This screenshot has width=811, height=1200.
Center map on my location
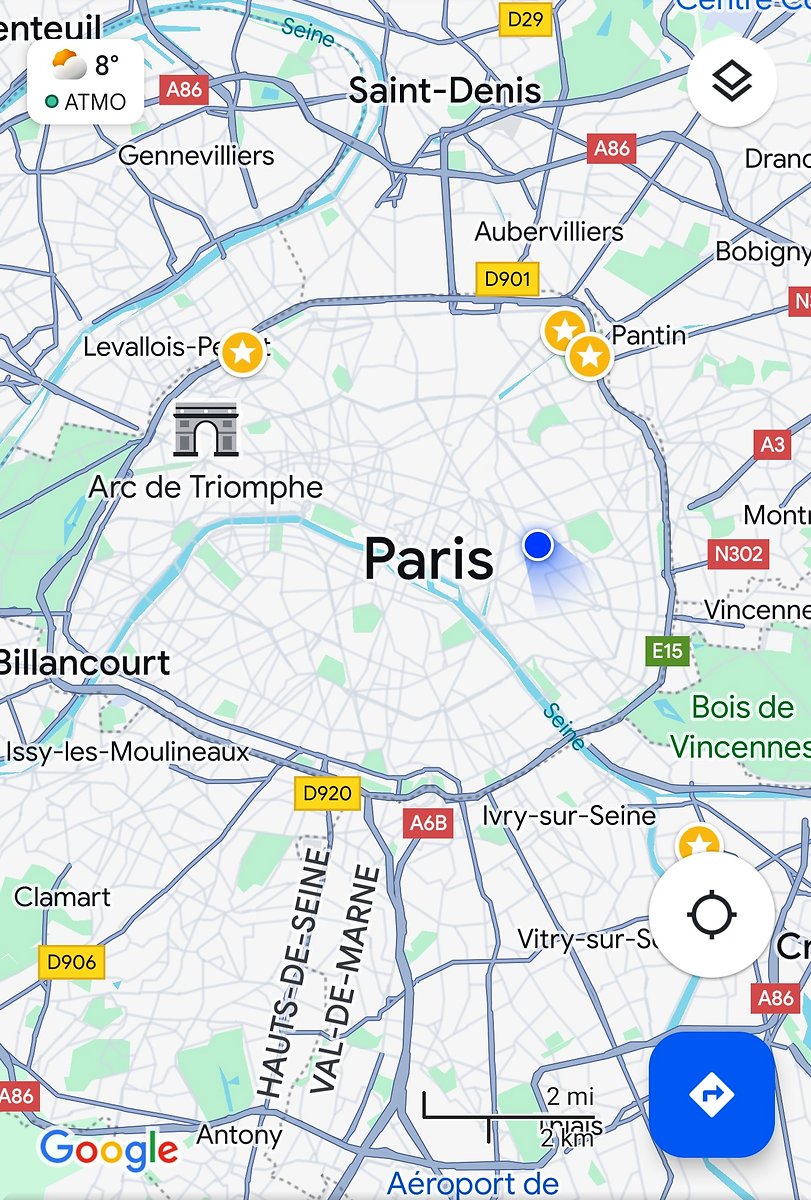[712, 914]
